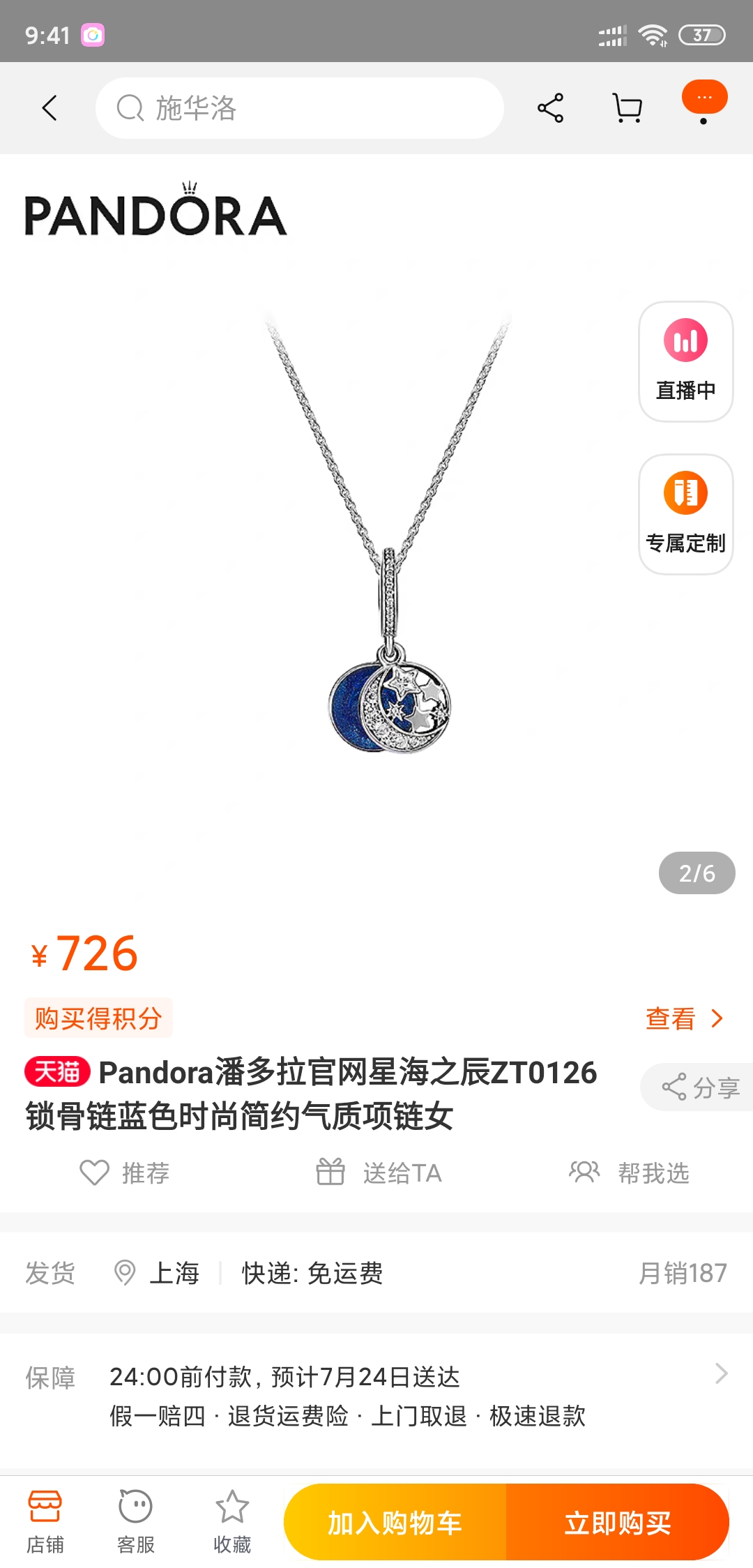753x1568 pixels.
Task: Go back using the top-left arrow
Action: point(49,108)
